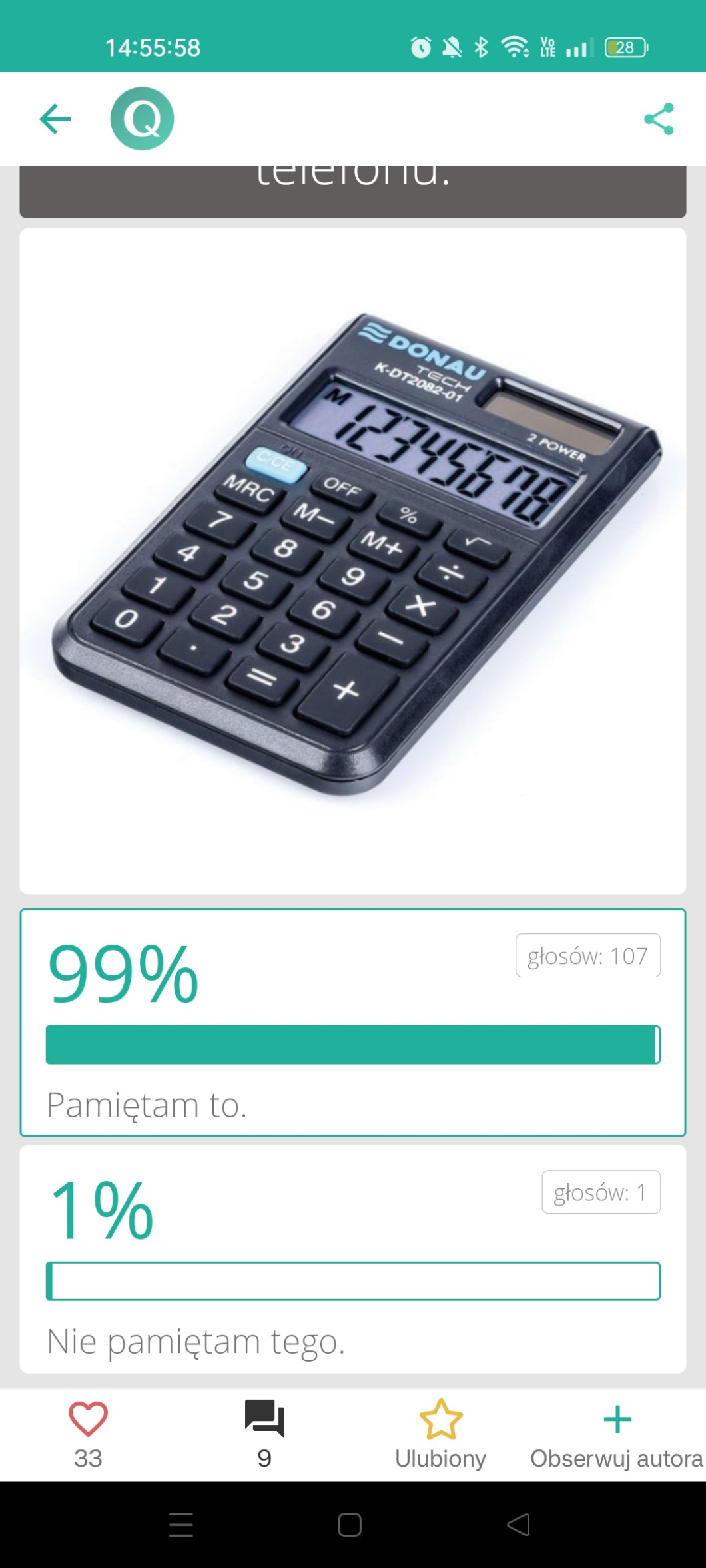Viewport: 706px width, 1568px height.
Task: Choose the answer "Nie pamiętam tego."
Action: [x=352, y=1258]
